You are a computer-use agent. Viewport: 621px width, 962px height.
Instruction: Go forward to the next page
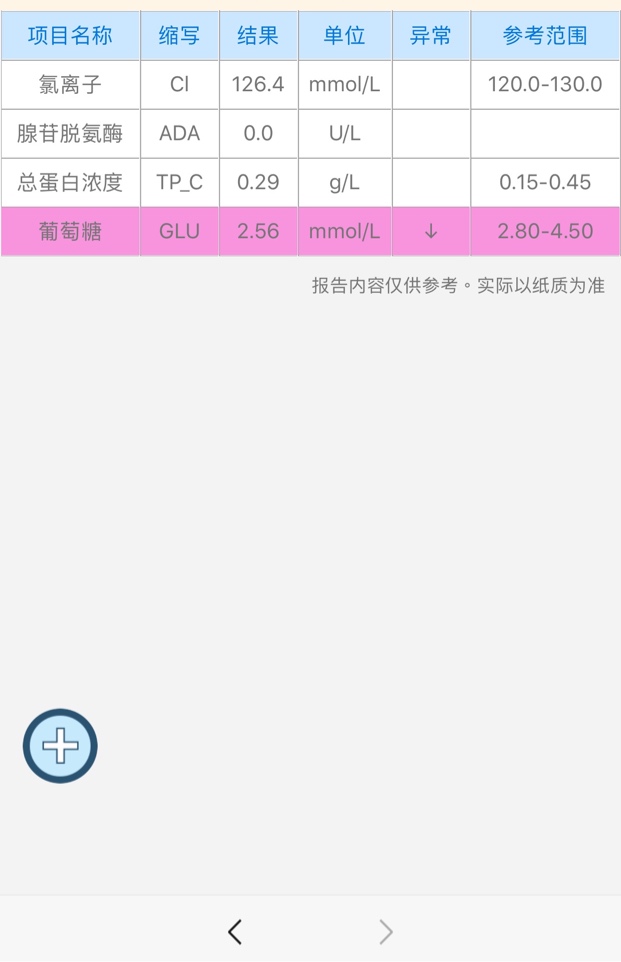tap(386, 932)
